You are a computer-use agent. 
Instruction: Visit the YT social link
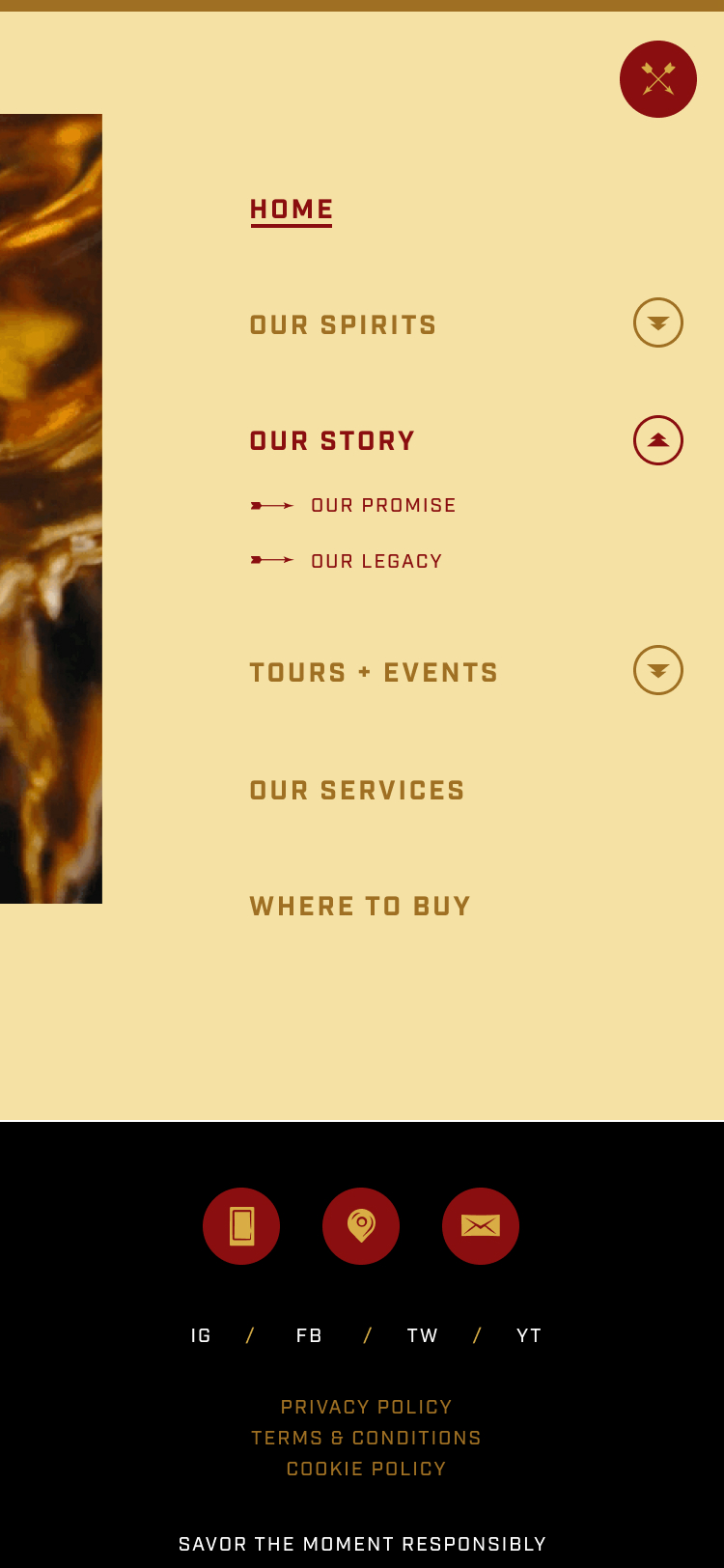(x=529, y=1336)
